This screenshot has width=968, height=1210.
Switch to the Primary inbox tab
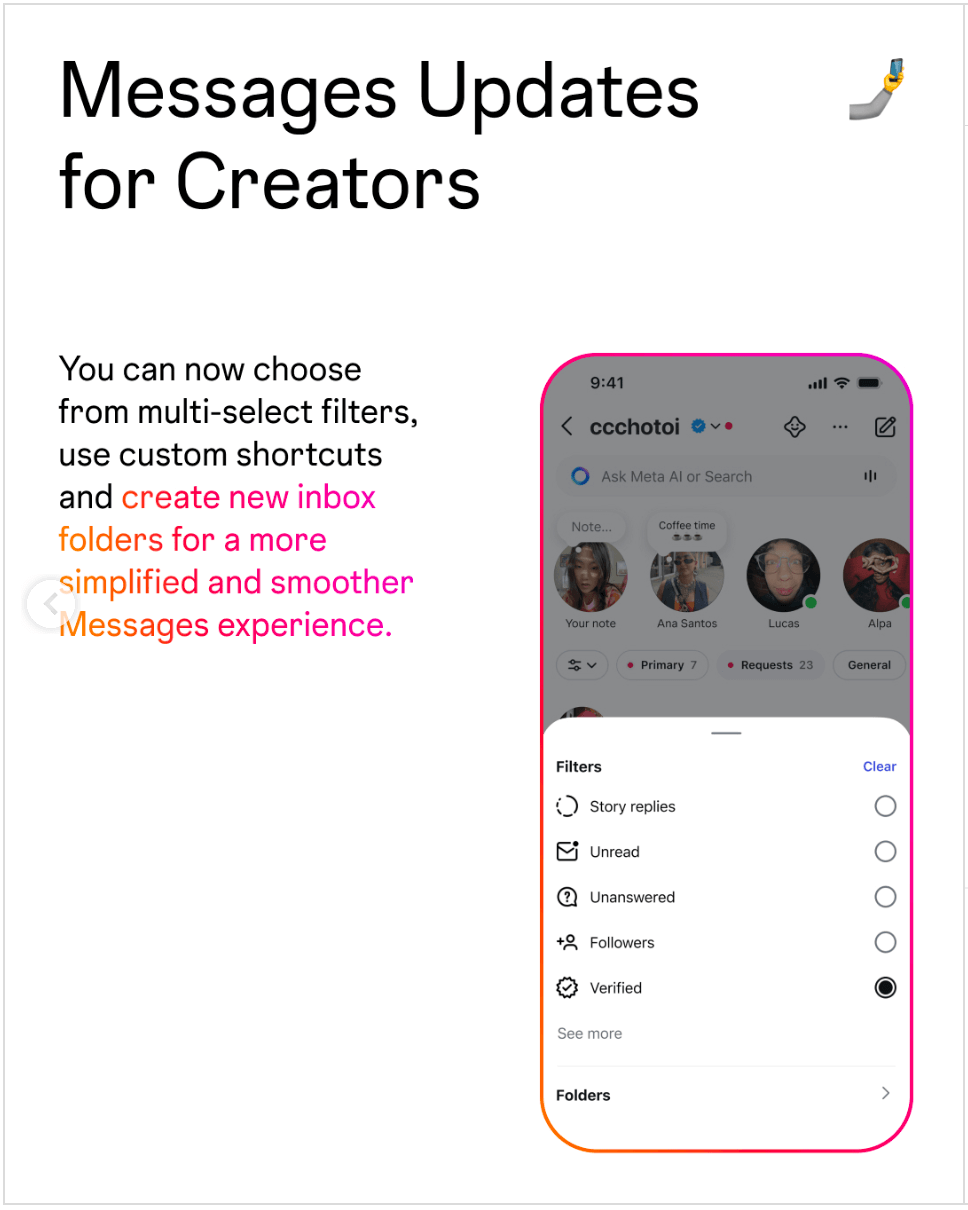click(662, 665)
